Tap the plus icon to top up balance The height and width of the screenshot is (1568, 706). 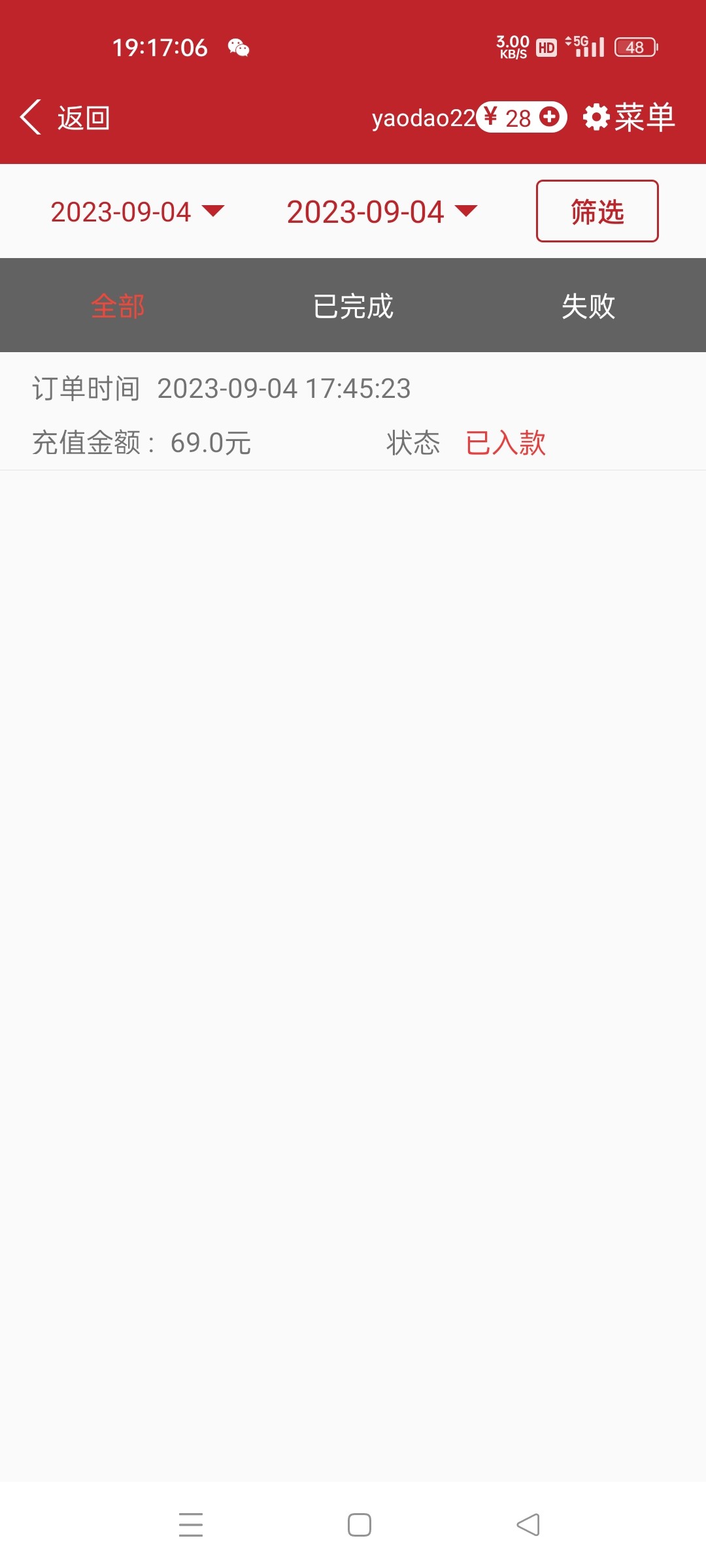(550, 117)
